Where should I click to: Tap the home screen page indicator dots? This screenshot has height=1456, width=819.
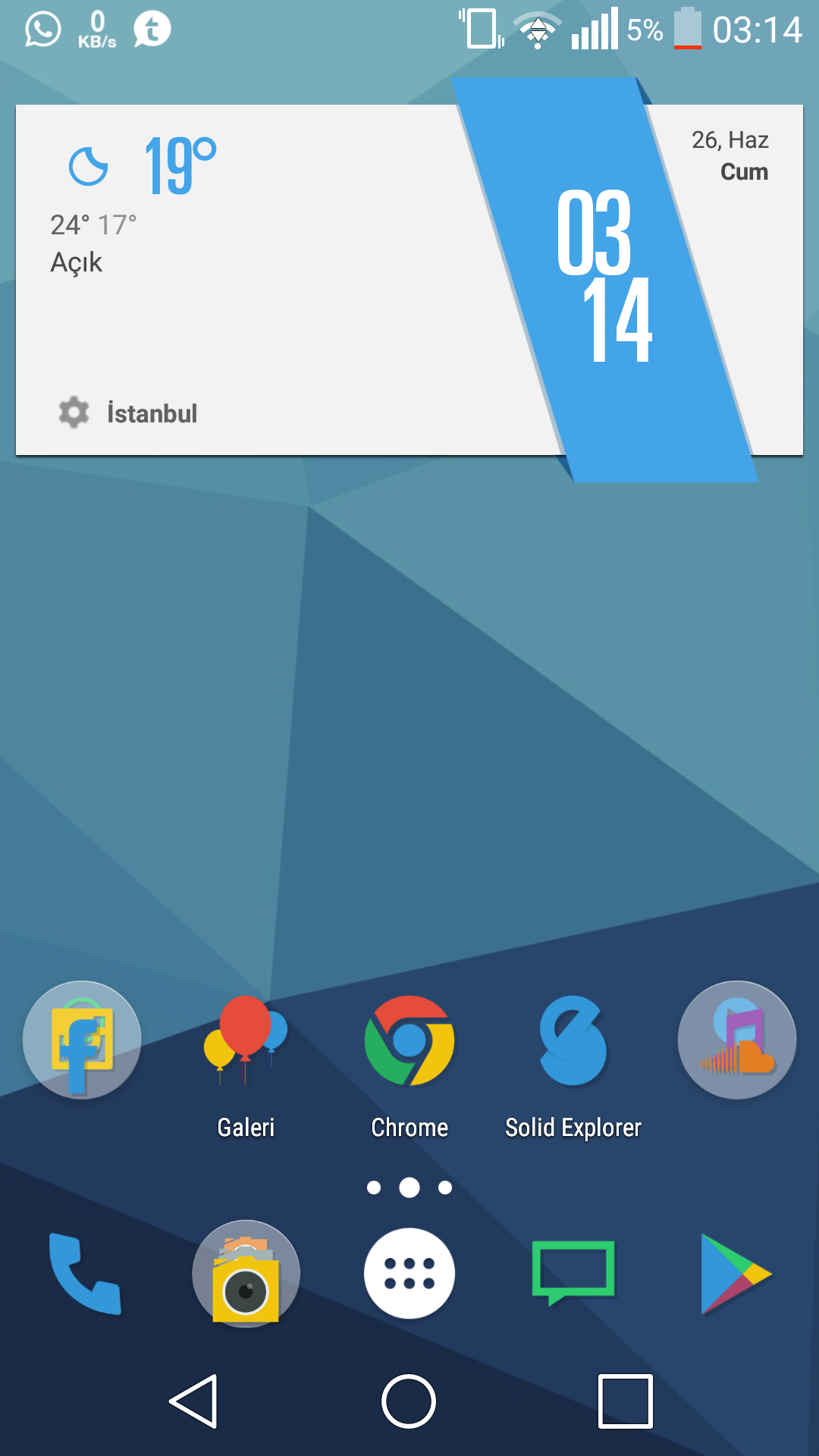[409, 1188]
